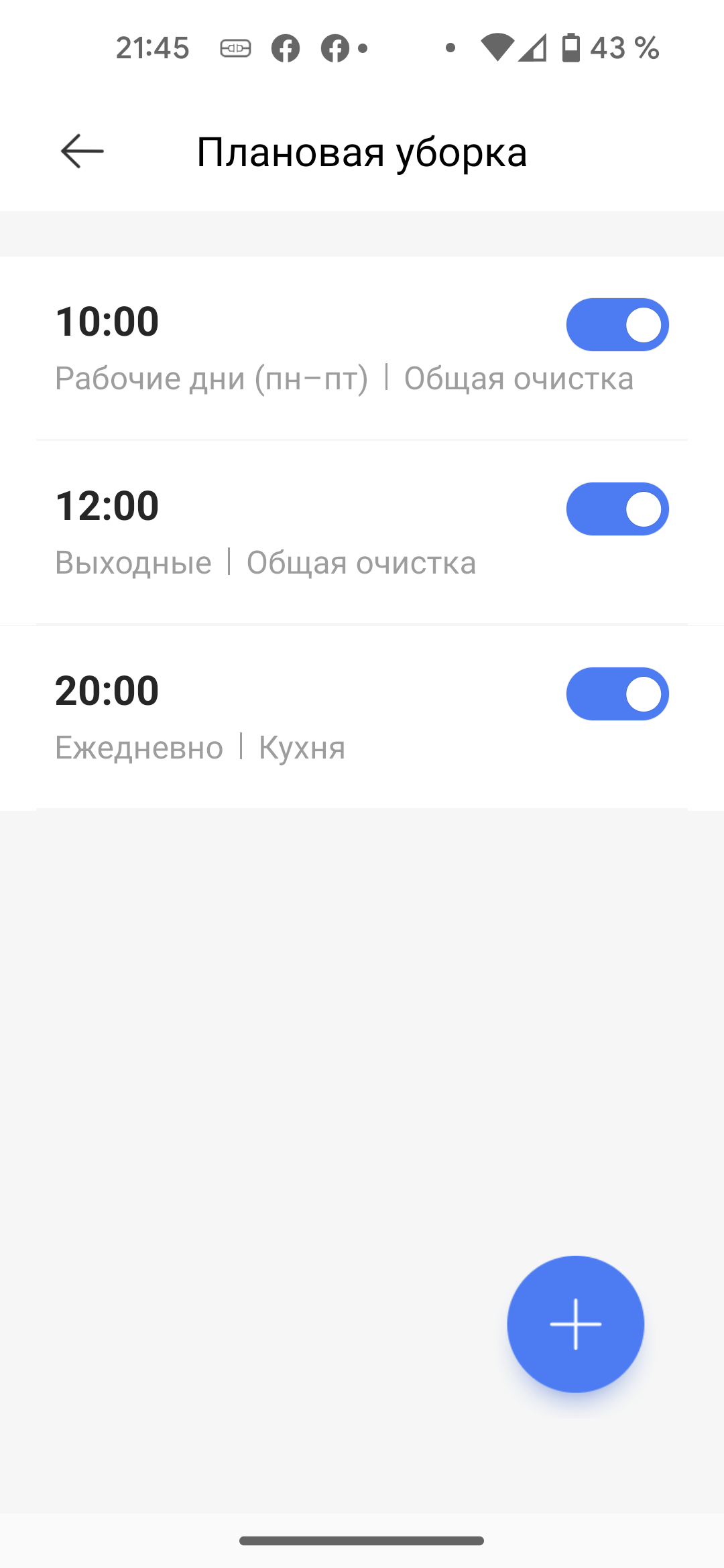Toggle the 20:00 Кухня daily schedule
The width and height of the screenshot is (724, 1568).
point(617,694)
